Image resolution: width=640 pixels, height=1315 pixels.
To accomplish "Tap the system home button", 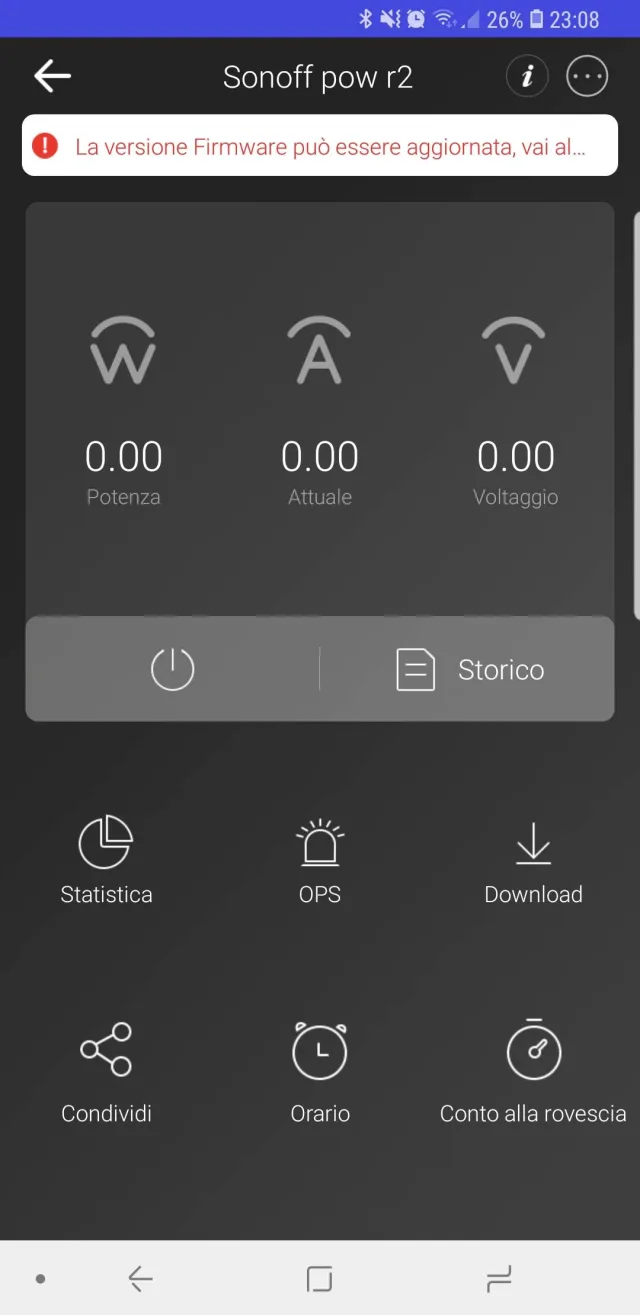I will 320,1278.
